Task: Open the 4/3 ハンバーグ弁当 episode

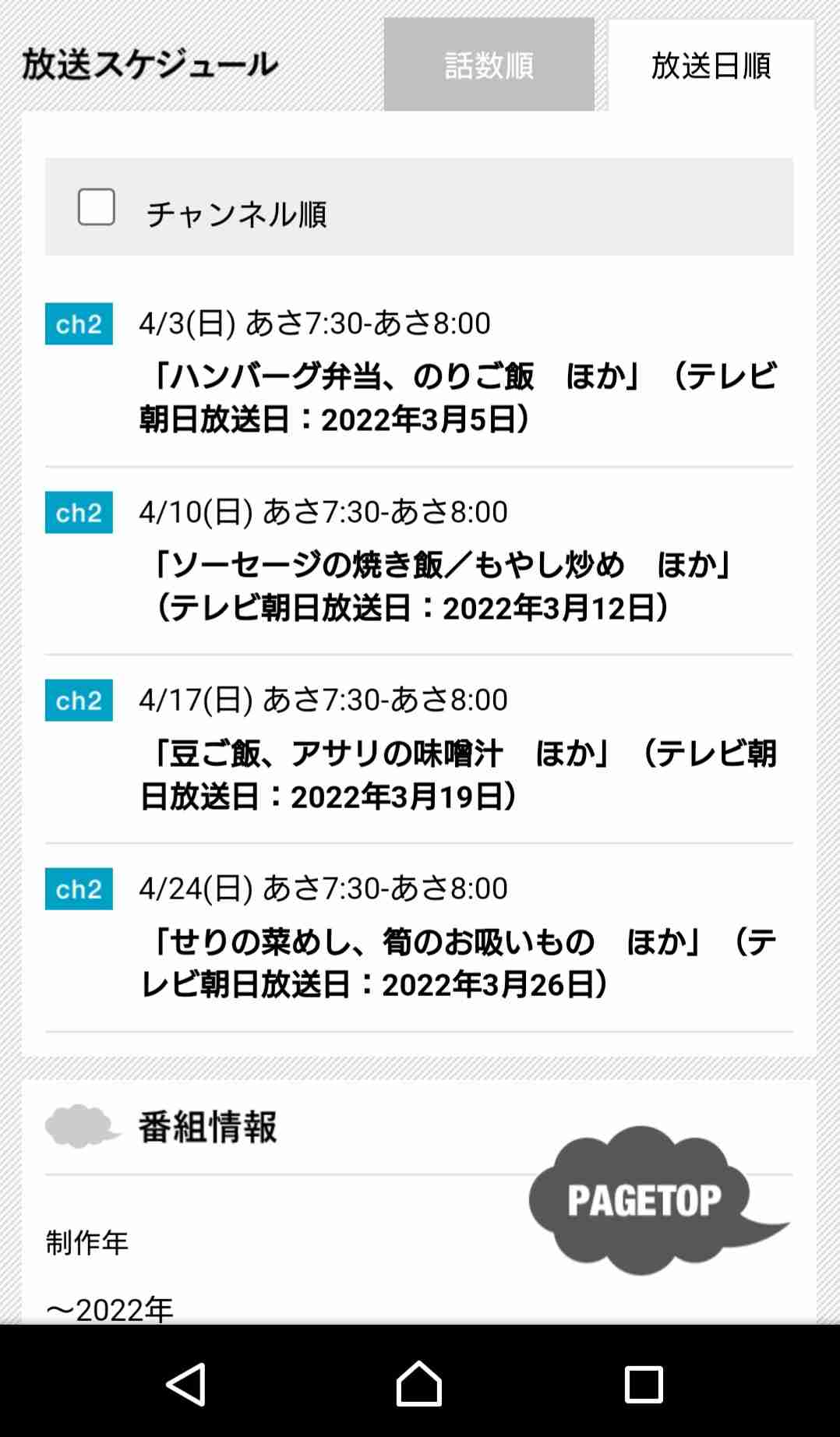Action: click(x=419, y=372)
